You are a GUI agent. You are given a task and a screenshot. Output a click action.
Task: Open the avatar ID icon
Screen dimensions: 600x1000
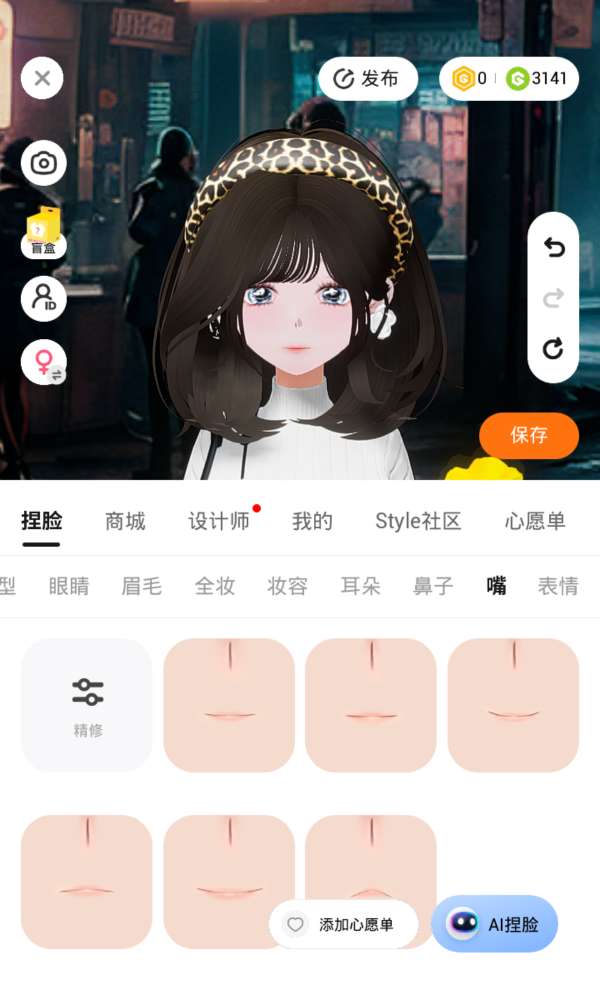point(44,298)
